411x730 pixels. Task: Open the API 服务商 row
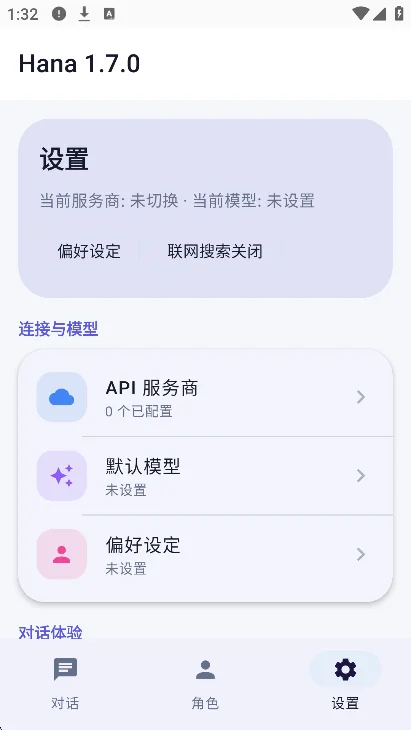(x=205, y=397)
